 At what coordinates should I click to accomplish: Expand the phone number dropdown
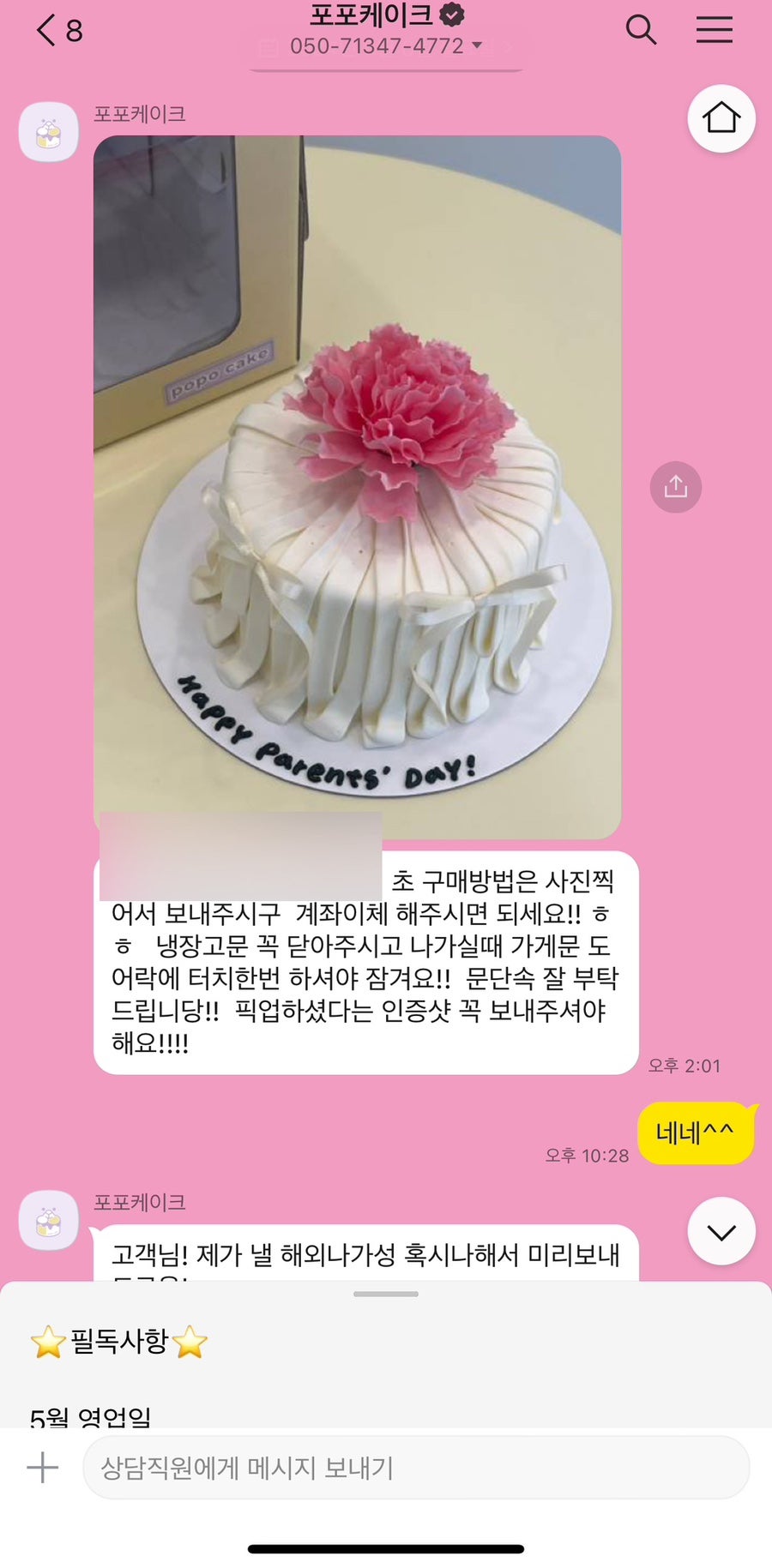[x=477, y=45]
